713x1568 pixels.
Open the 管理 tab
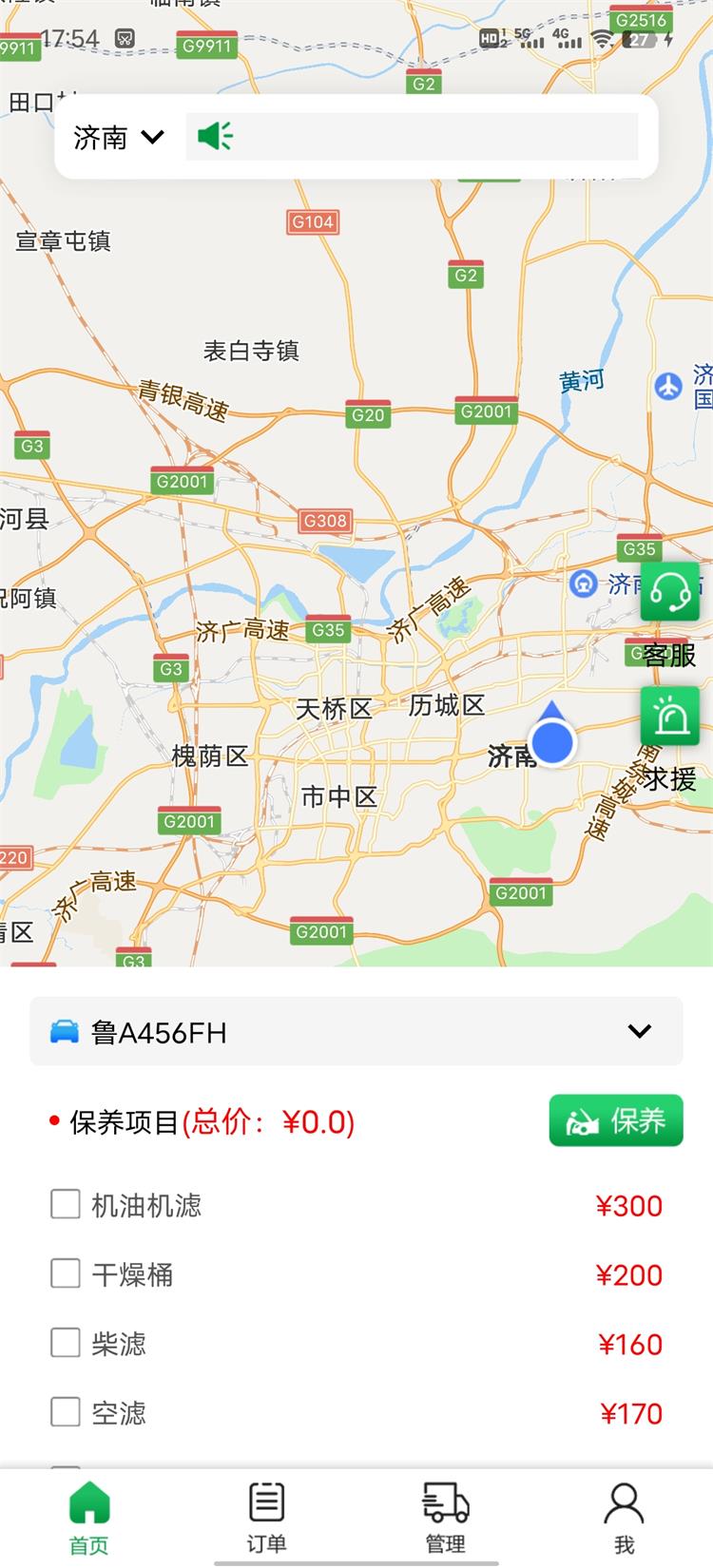click(x=445, y=1517)
